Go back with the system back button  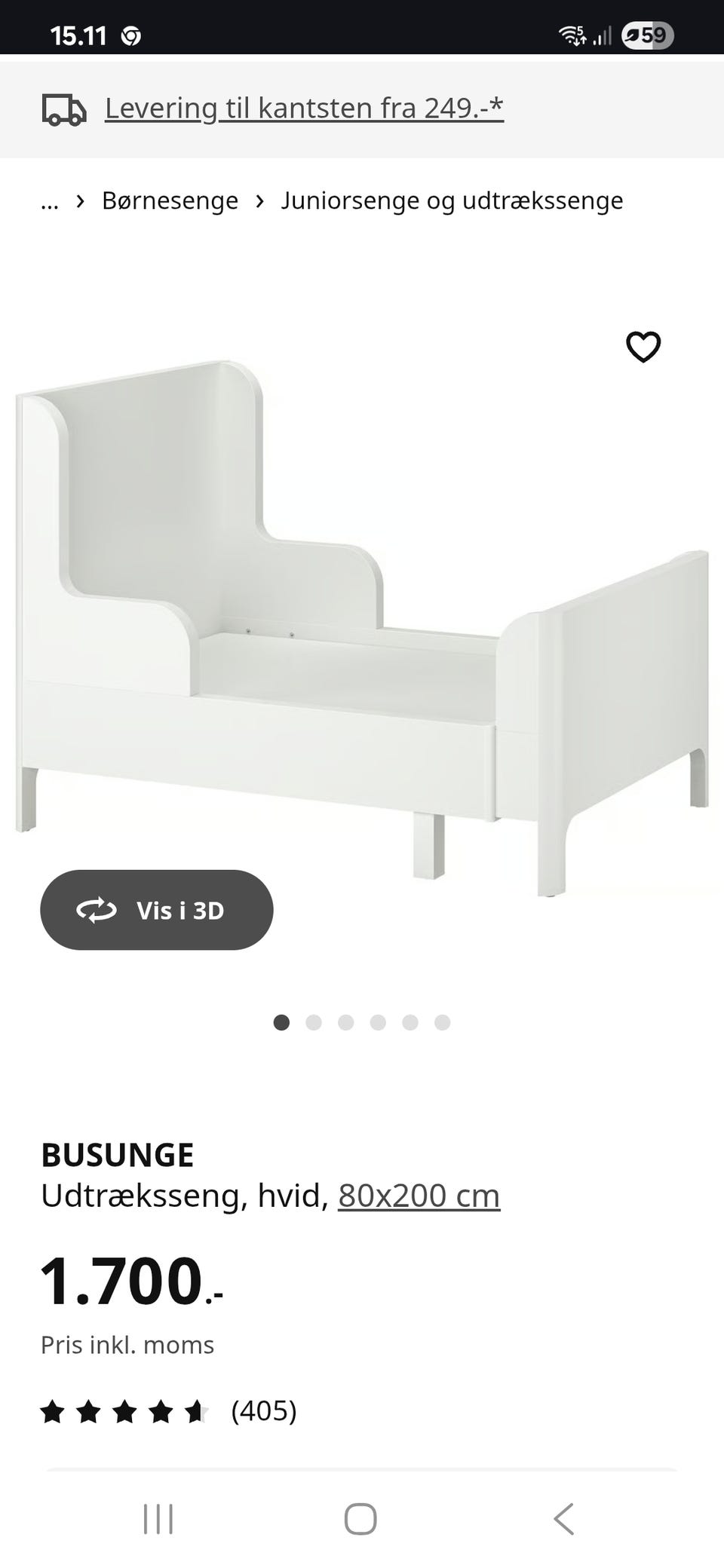point(563,1518)
